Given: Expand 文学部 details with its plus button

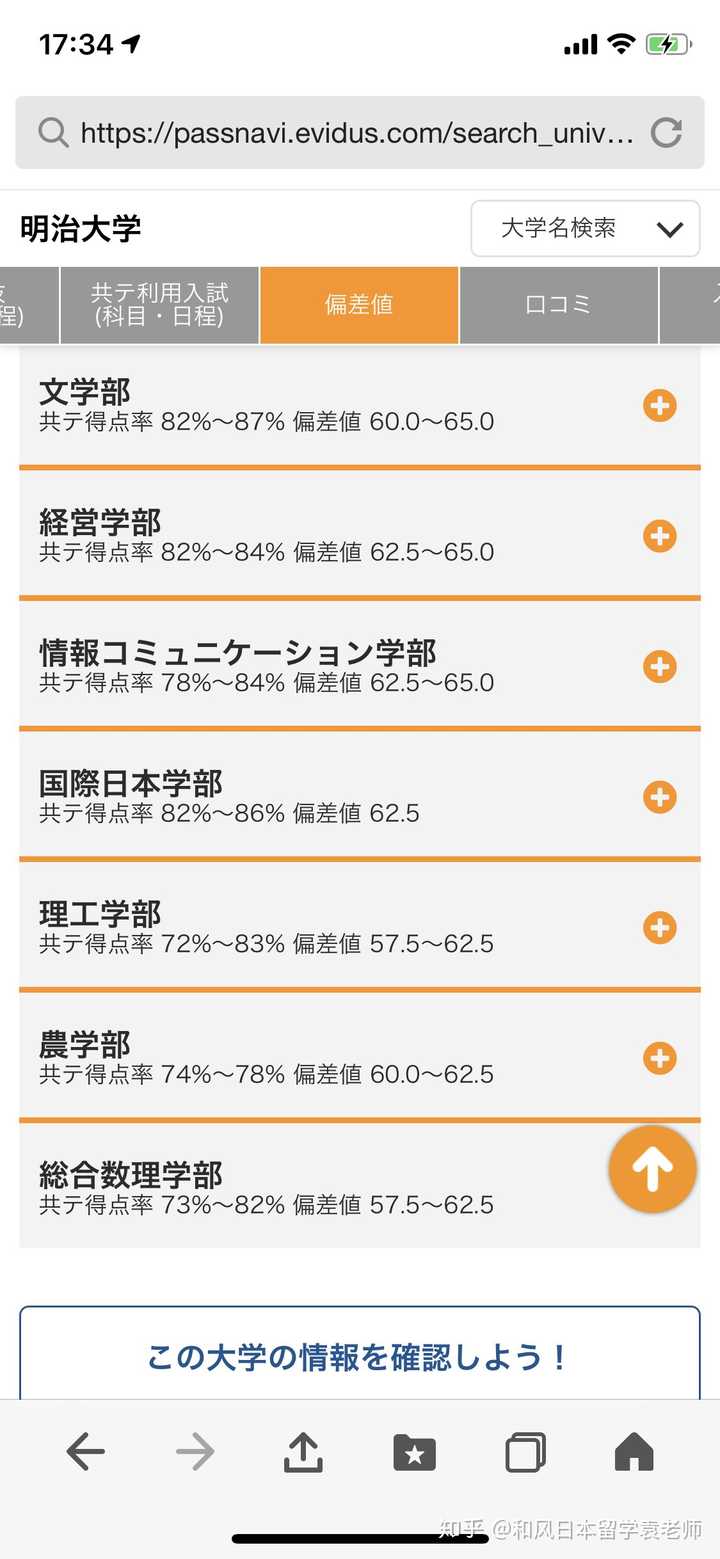Looking at the screenshot, I should coord(659,405).
